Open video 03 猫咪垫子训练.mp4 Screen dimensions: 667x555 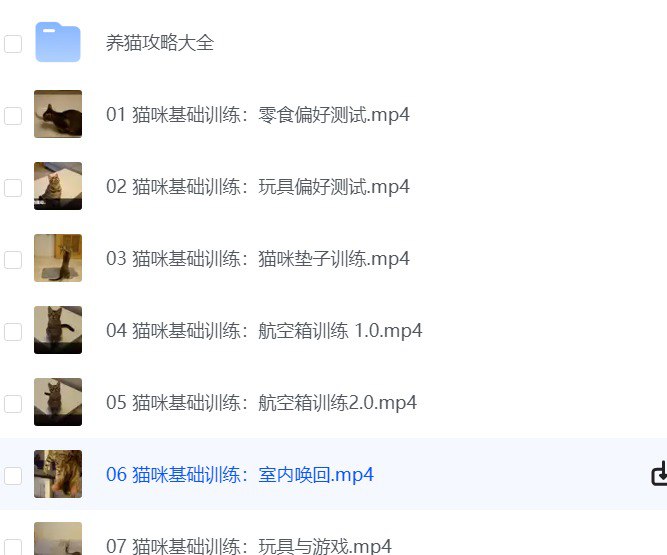pos(257,259)
